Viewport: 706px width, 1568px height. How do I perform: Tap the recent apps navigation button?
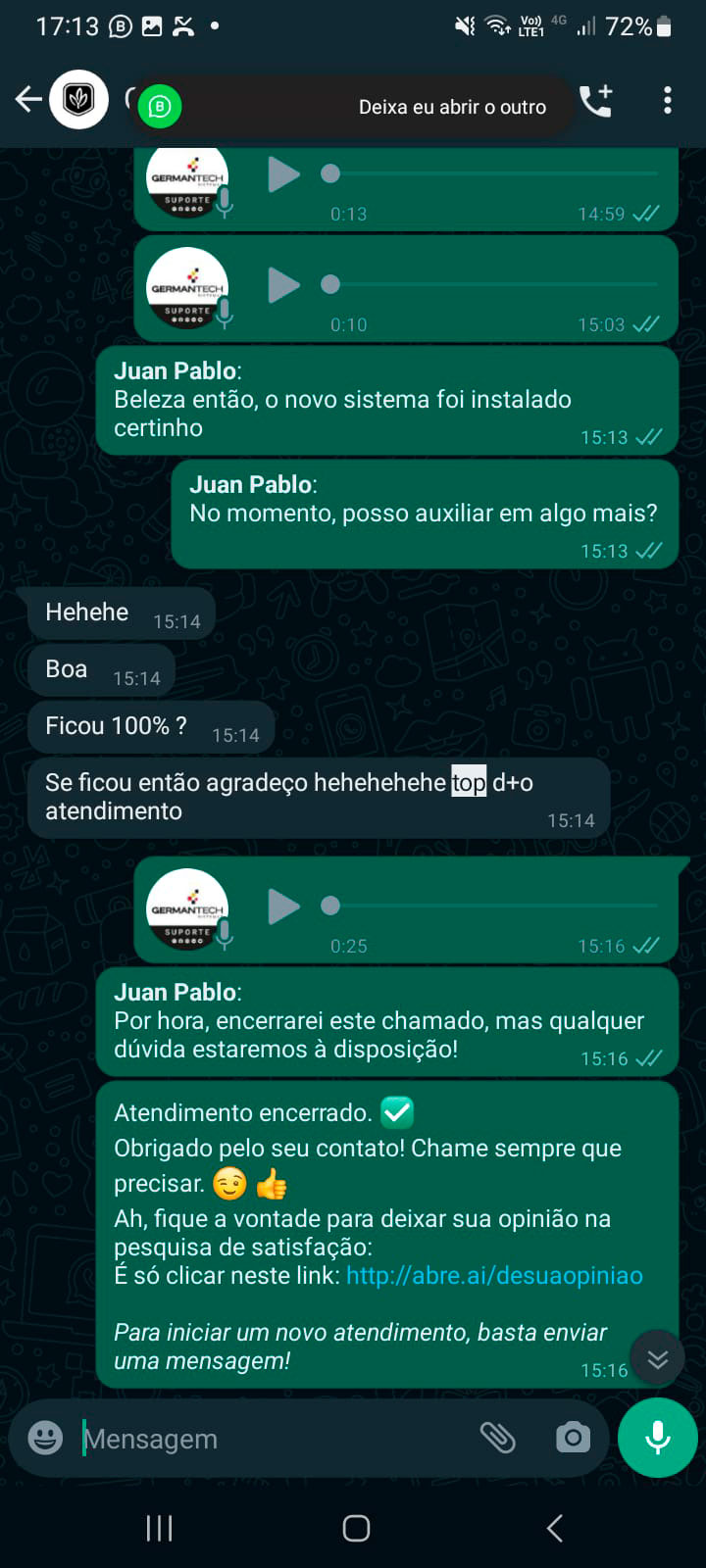[158, 1527]
